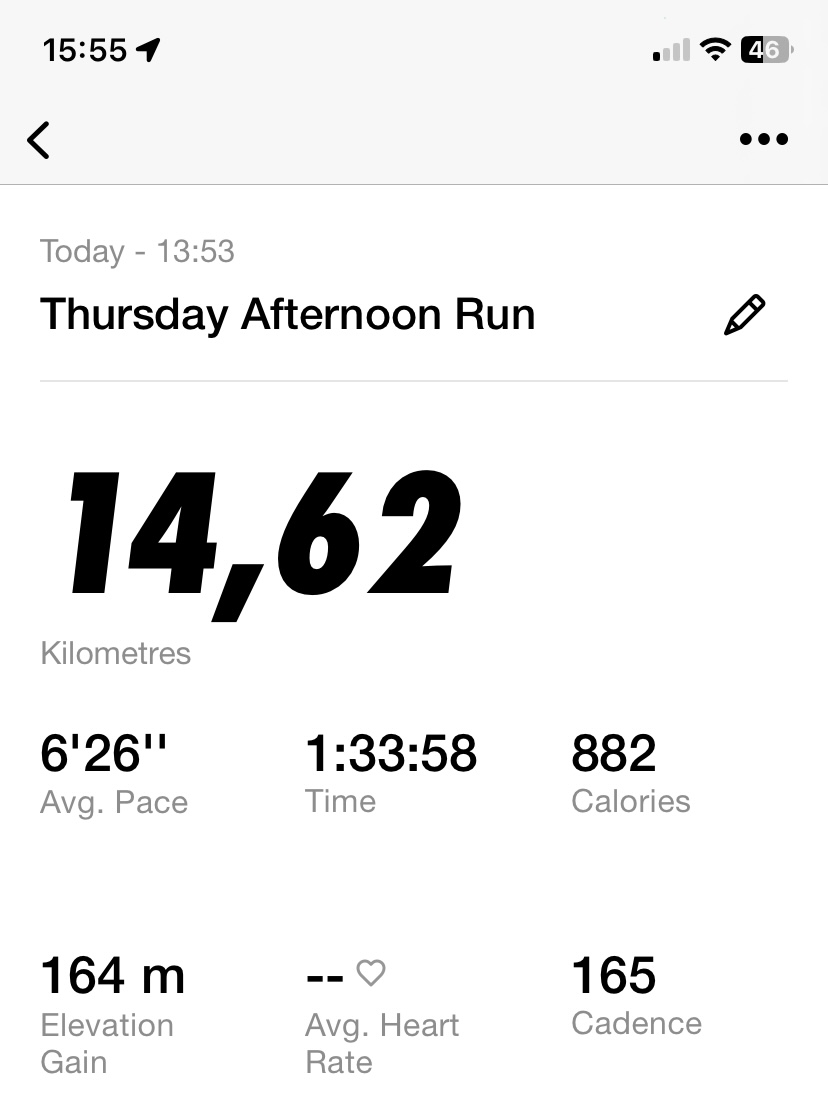
Task: Edit the run title with pencil icon
Action: [x=744, y=315]
